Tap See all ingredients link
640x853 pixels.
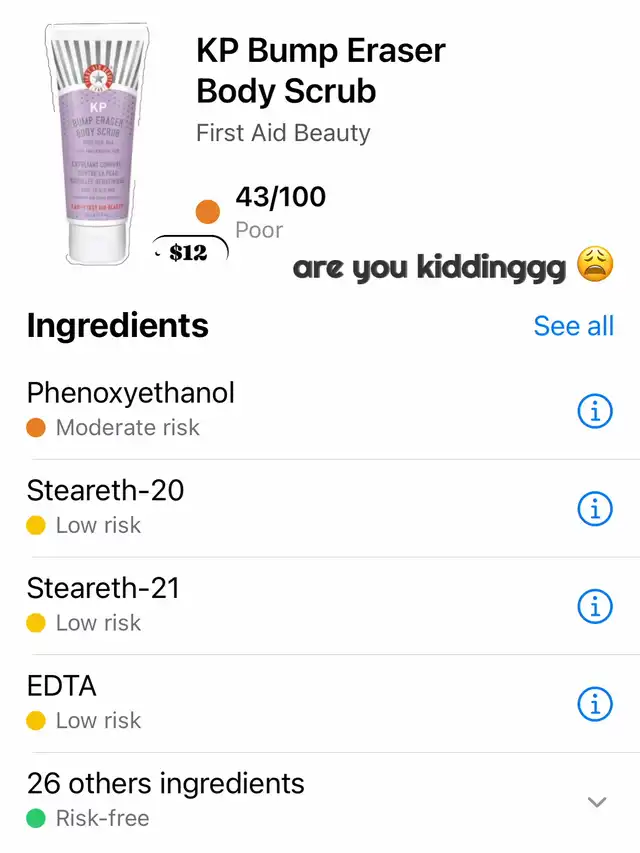573,326
